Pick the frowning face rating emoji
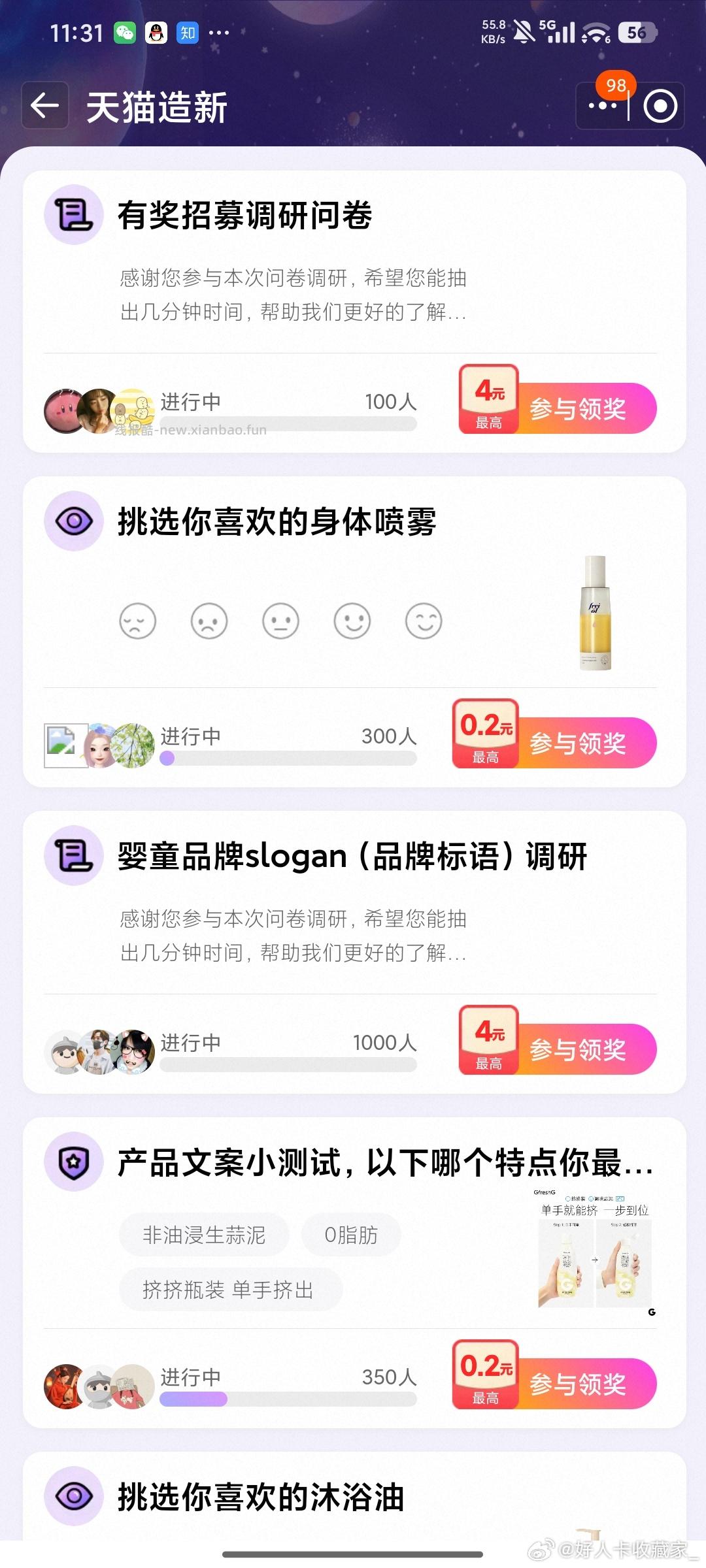 (x=209, y=621)
